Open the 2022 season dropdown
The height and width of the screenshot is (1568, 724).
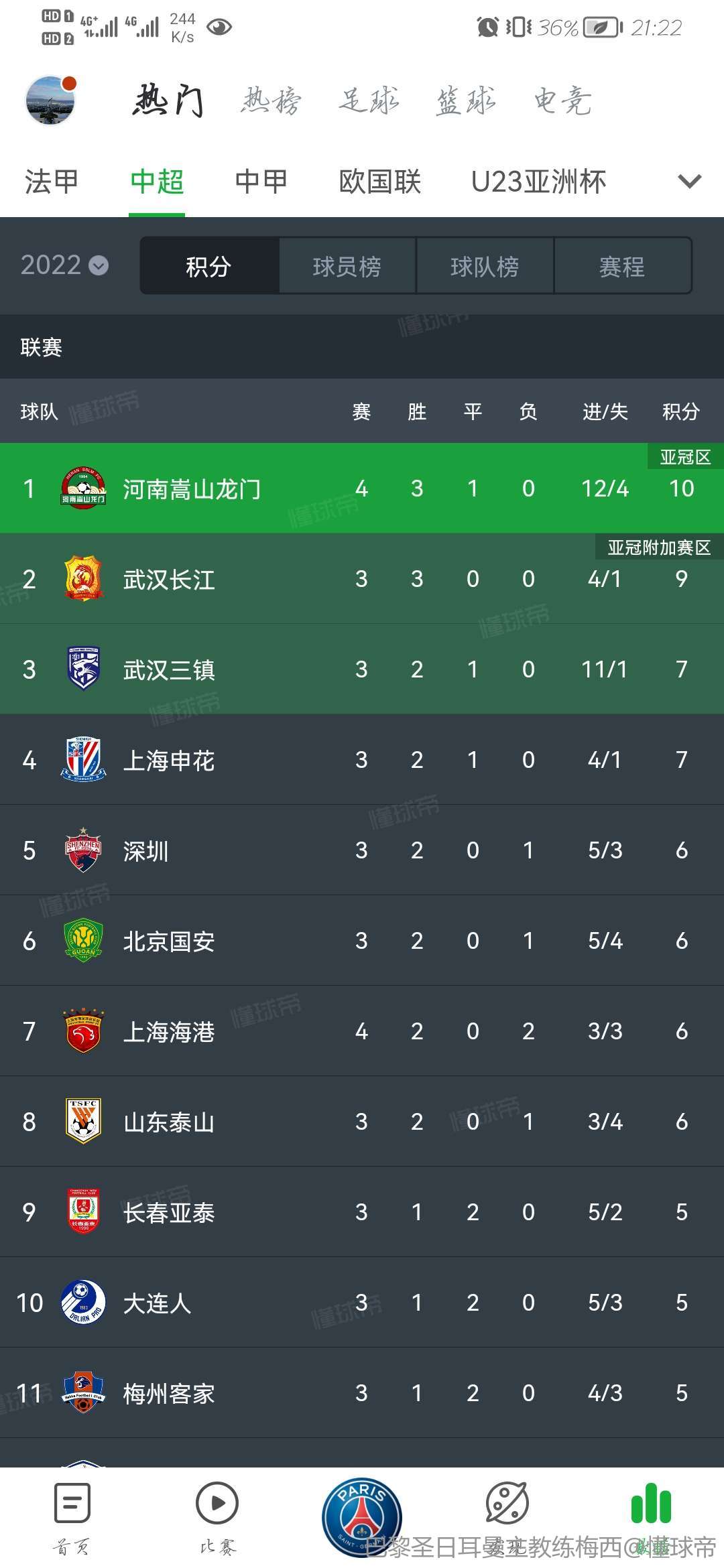point(64,265)
